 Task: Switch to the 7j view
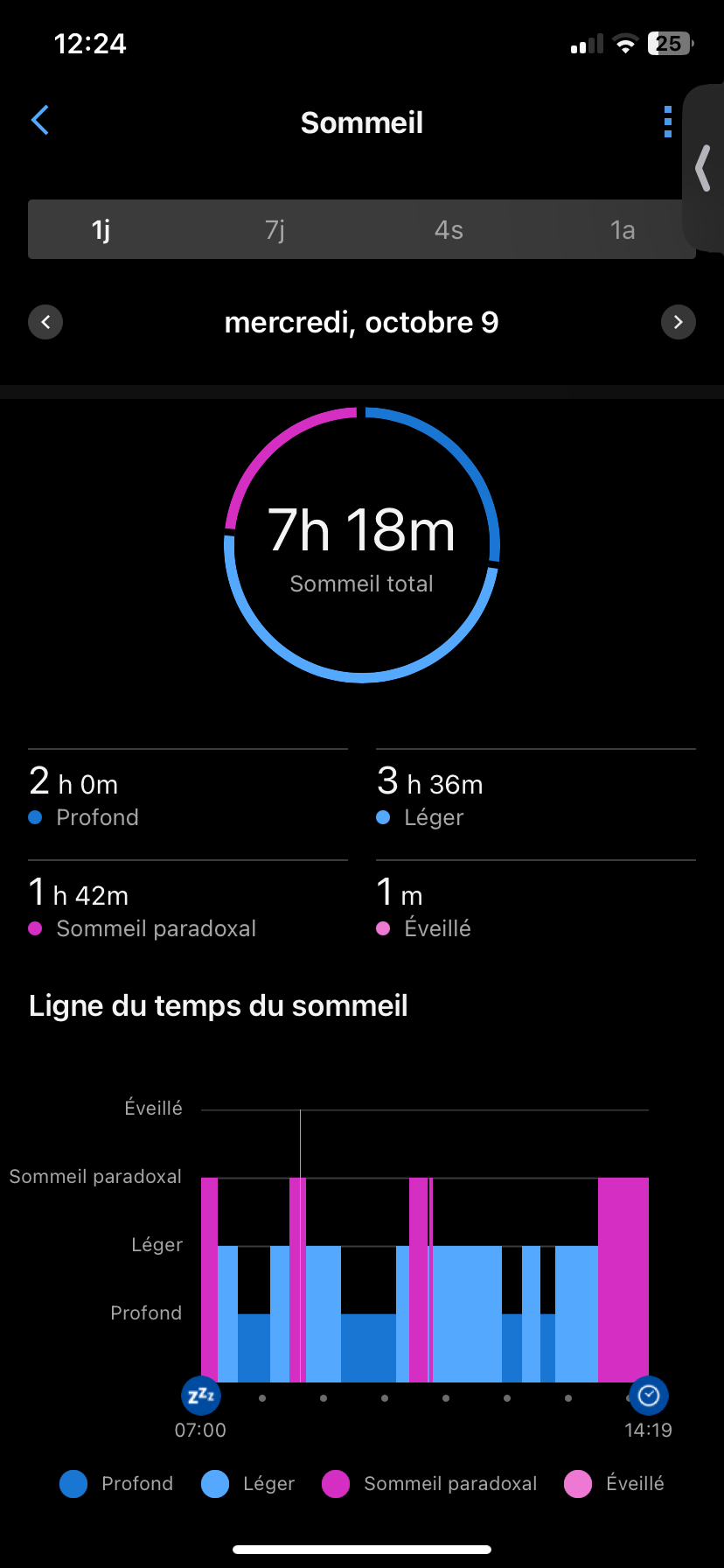[x=275, y=229]
